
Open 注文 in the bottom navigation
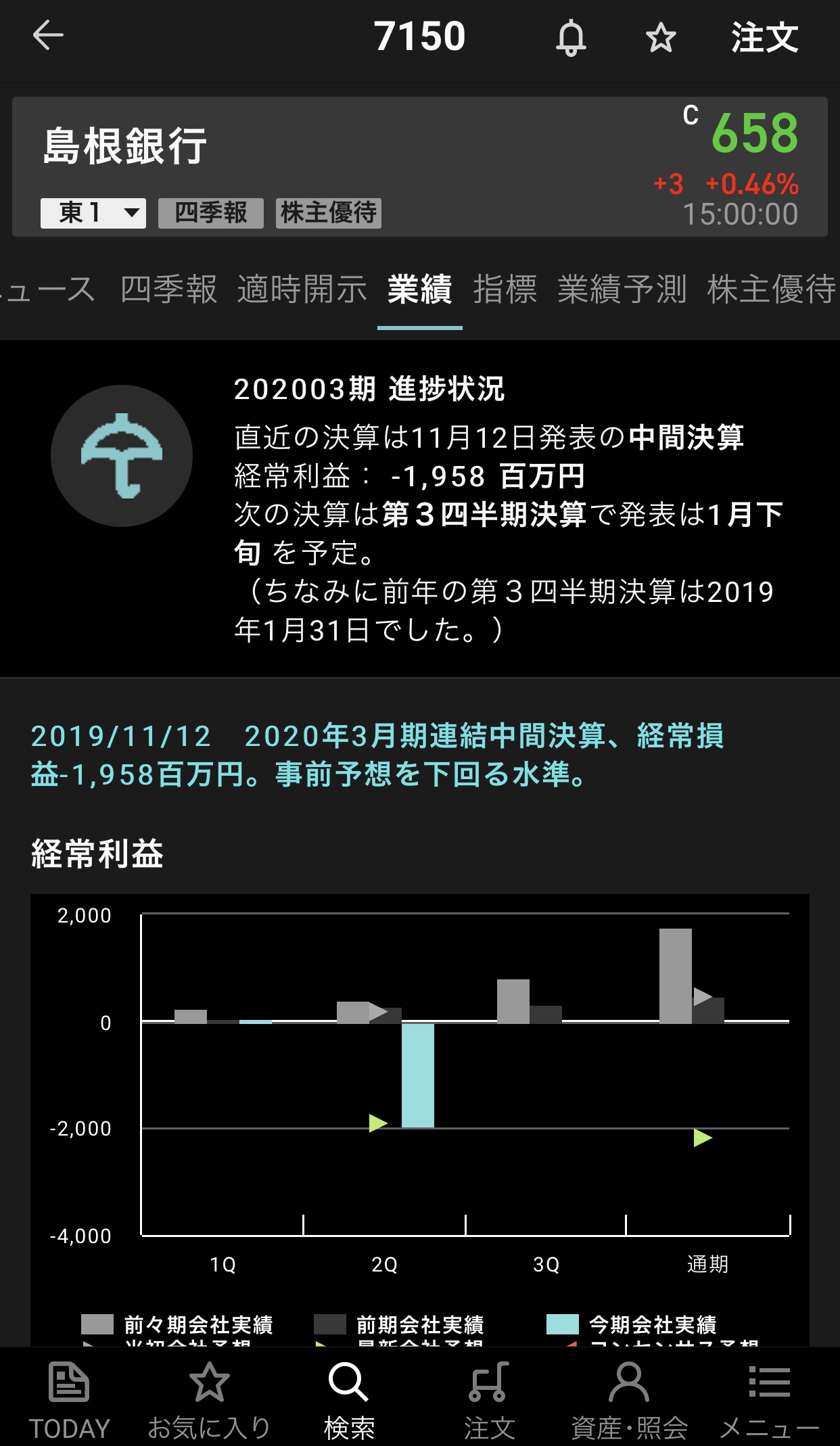tap(489, 1400)
